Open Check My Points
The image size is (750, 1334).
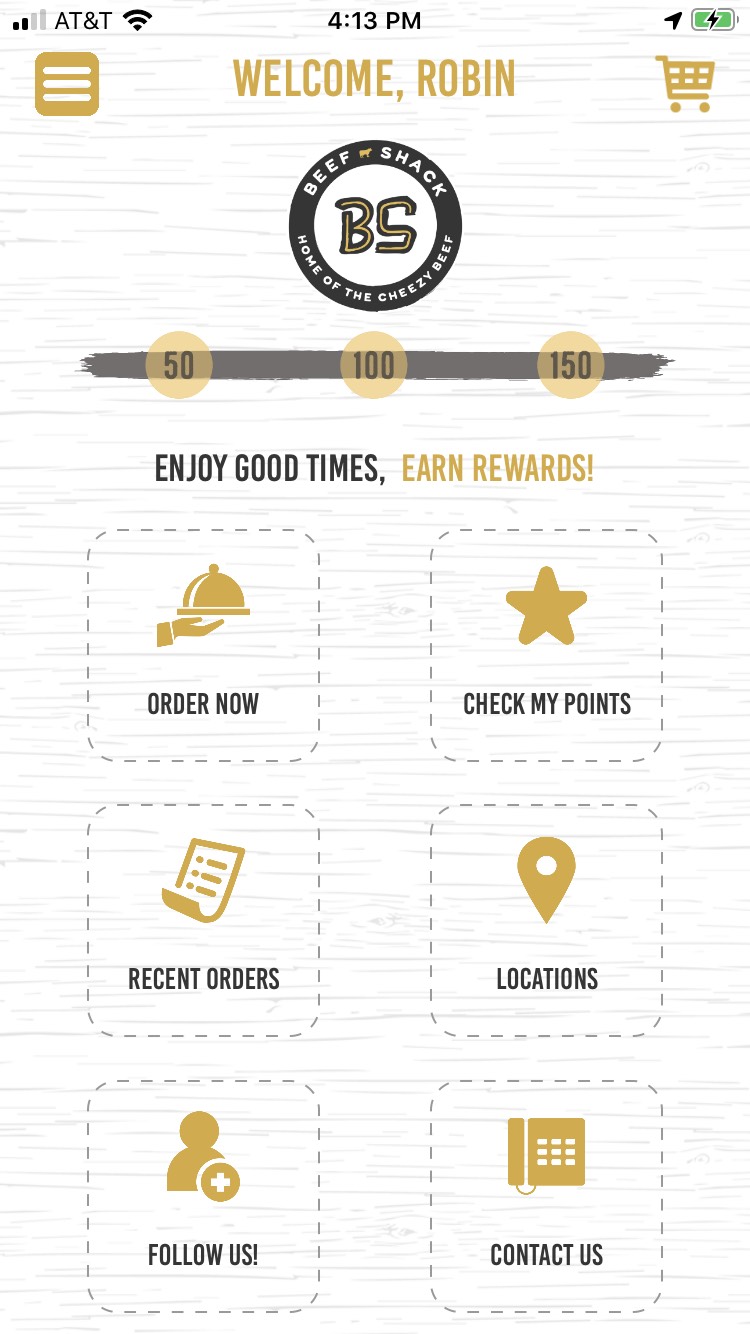tap(546, 645)
